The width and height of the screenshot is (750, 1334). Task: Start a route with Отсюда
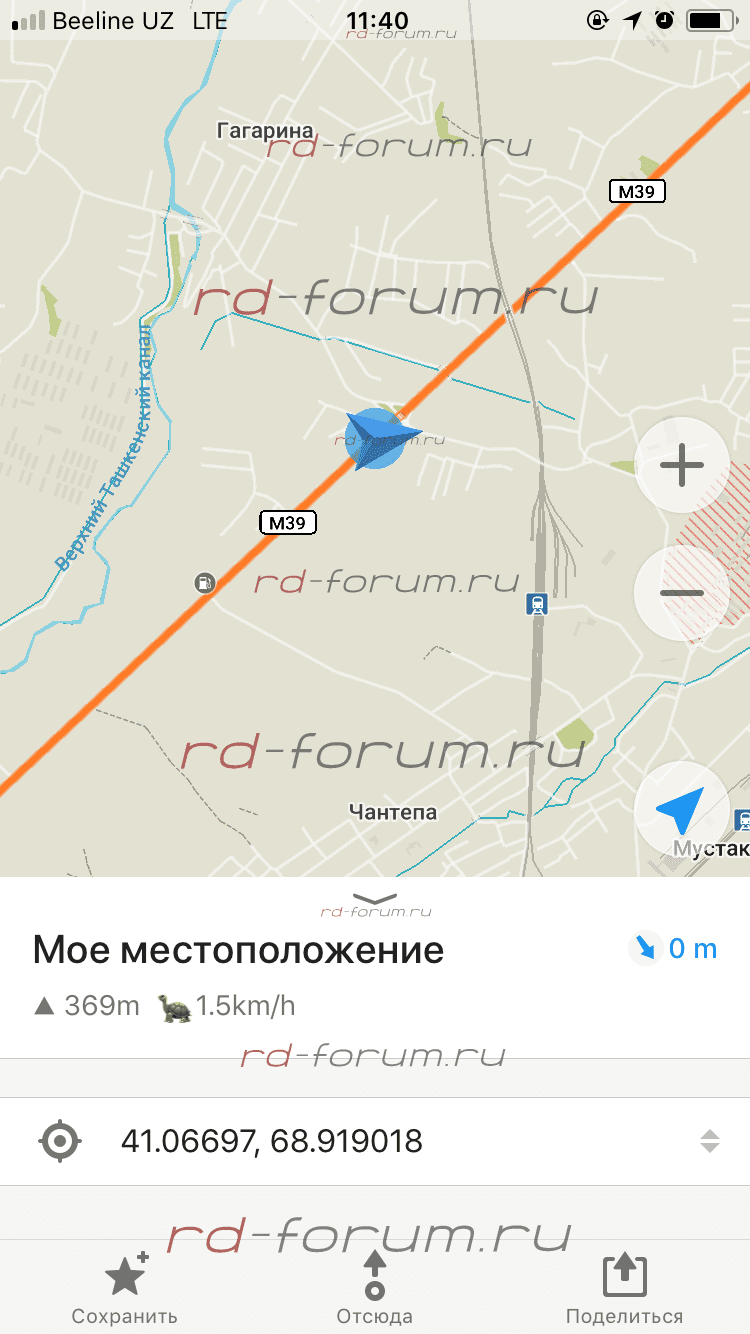click(375, 1288)
